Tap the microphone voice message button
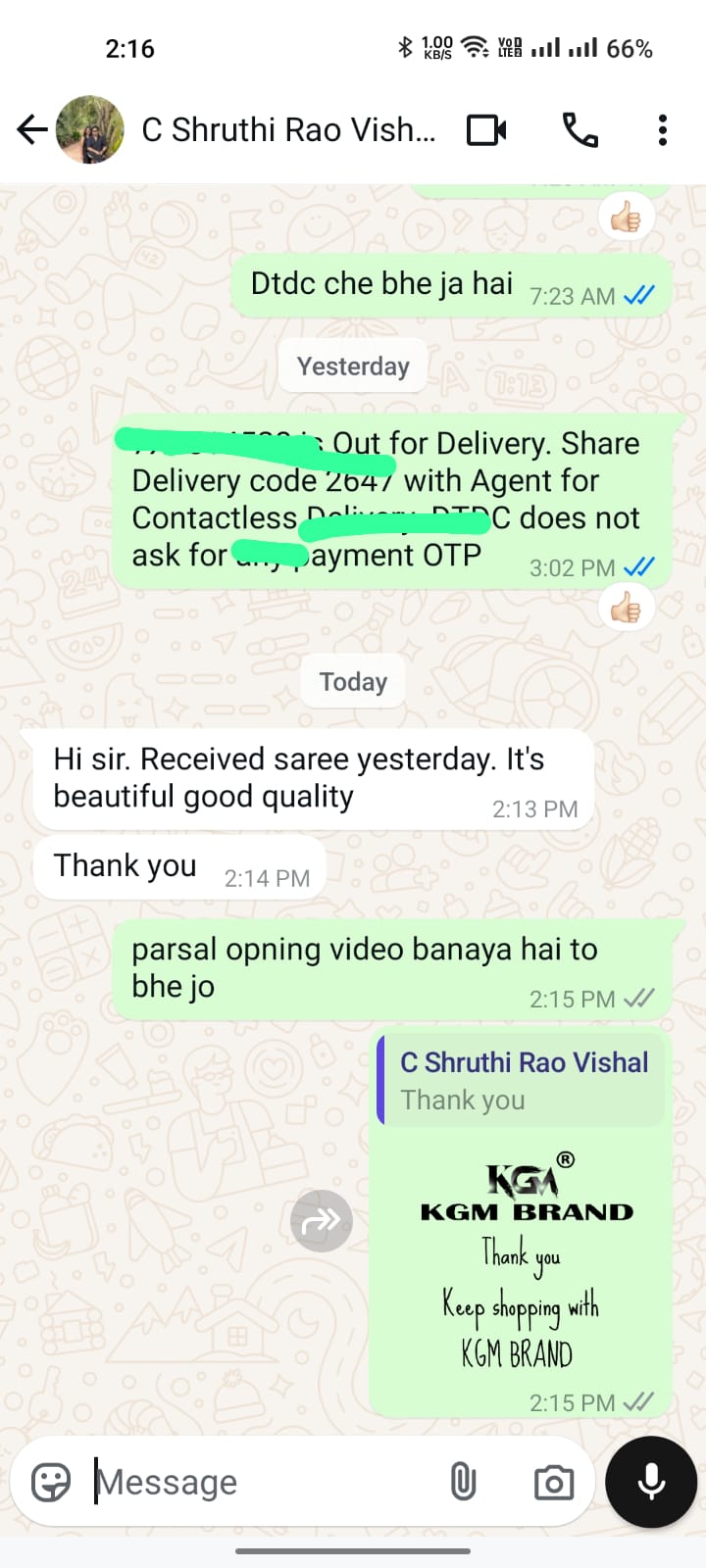 [x=651, y=1482]
